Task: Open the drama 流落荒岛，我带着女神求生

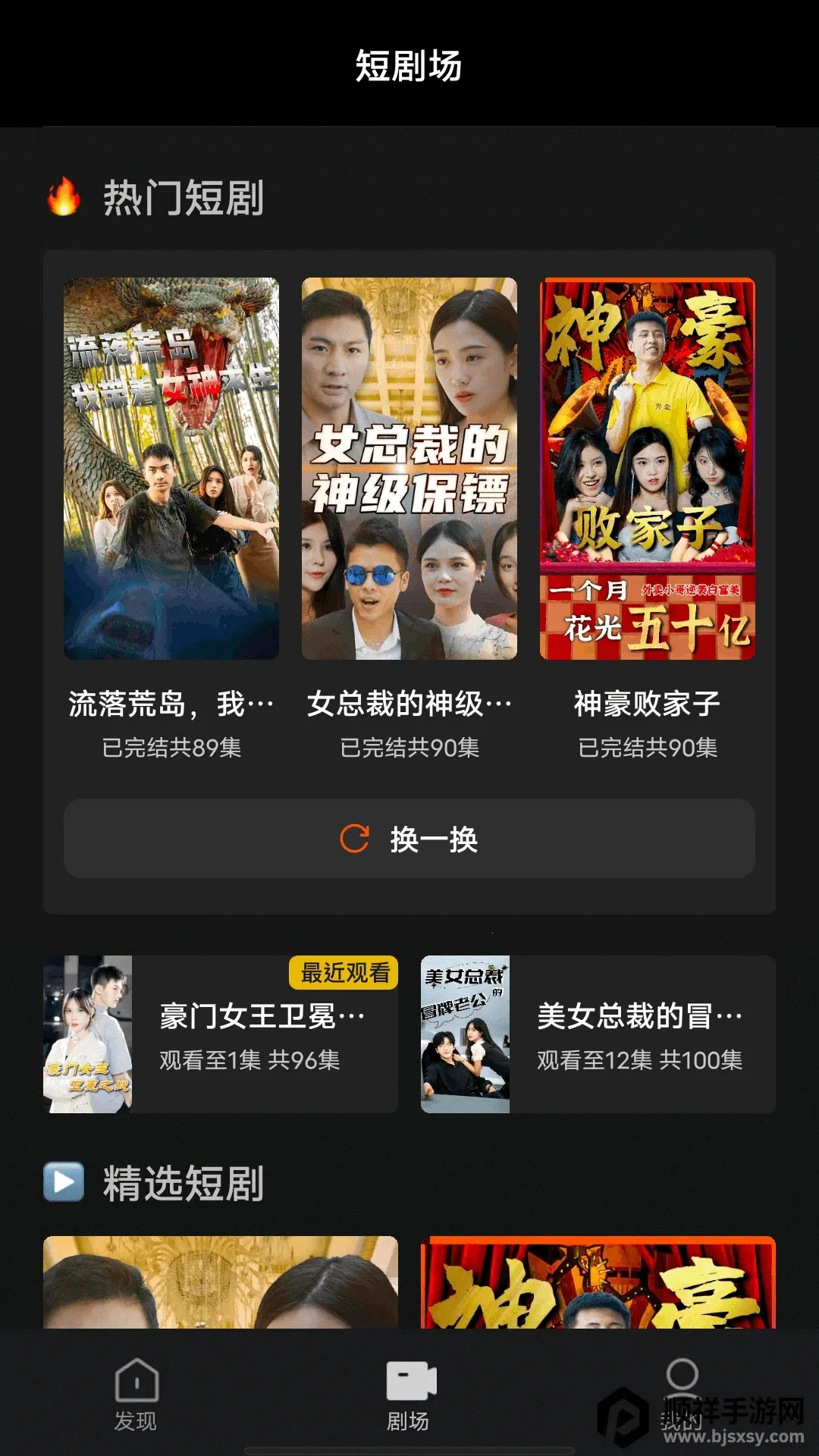Action: (171, 469)
